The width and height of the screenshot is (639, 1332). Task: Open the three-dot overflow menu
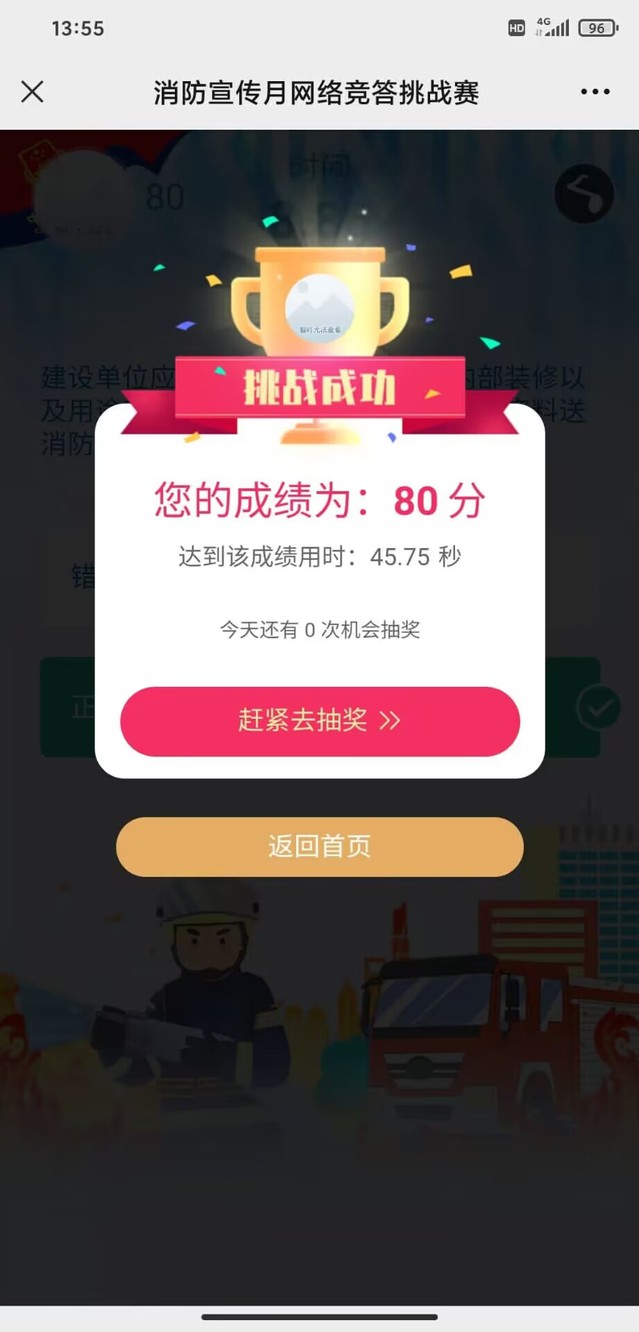coord(595,92)
